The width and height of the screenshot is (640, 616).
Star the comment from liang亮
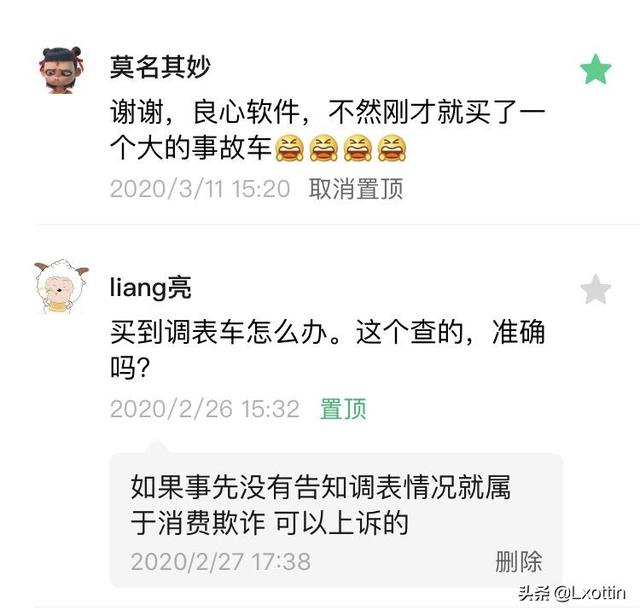[x=596, y=290]
